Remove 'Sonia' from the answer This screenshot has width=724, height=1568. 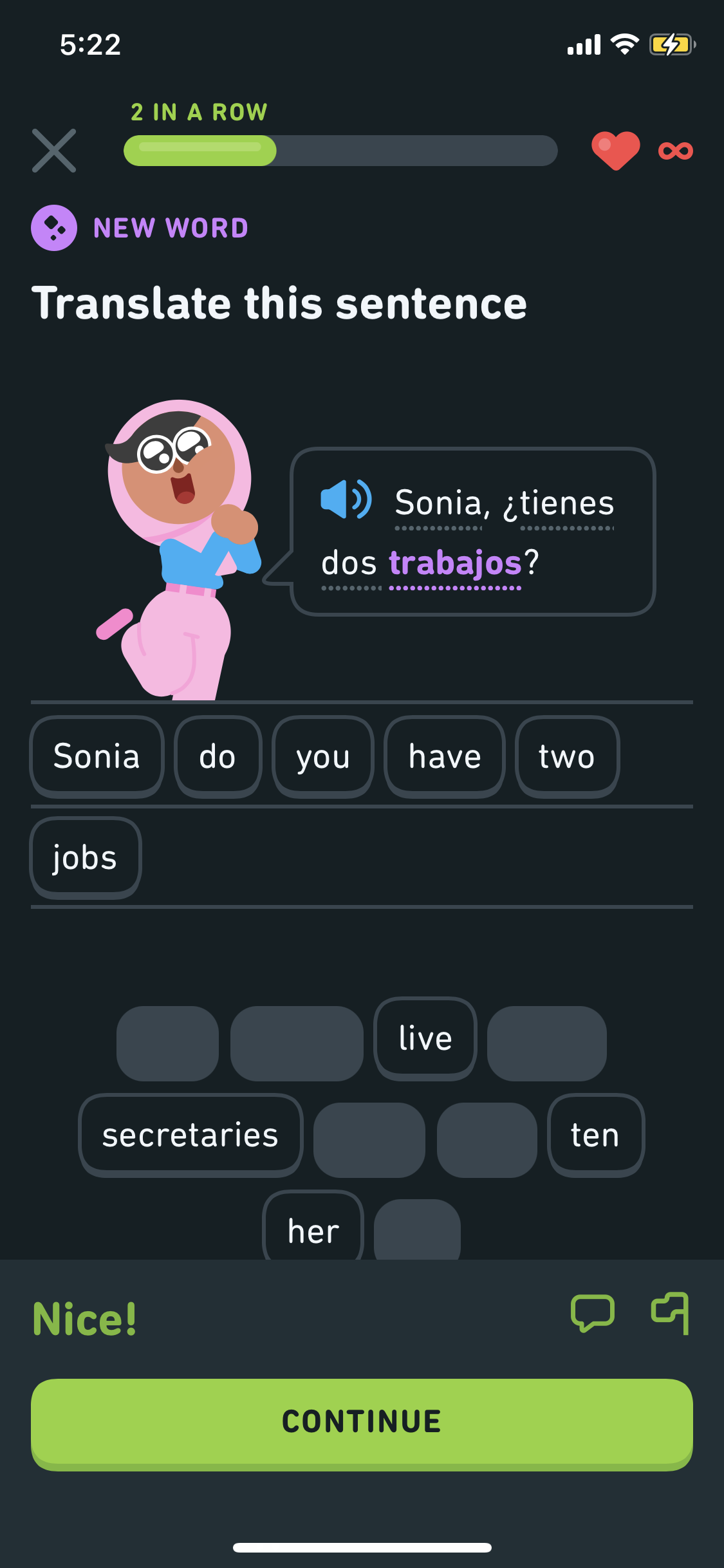click(x=97, y=756)
